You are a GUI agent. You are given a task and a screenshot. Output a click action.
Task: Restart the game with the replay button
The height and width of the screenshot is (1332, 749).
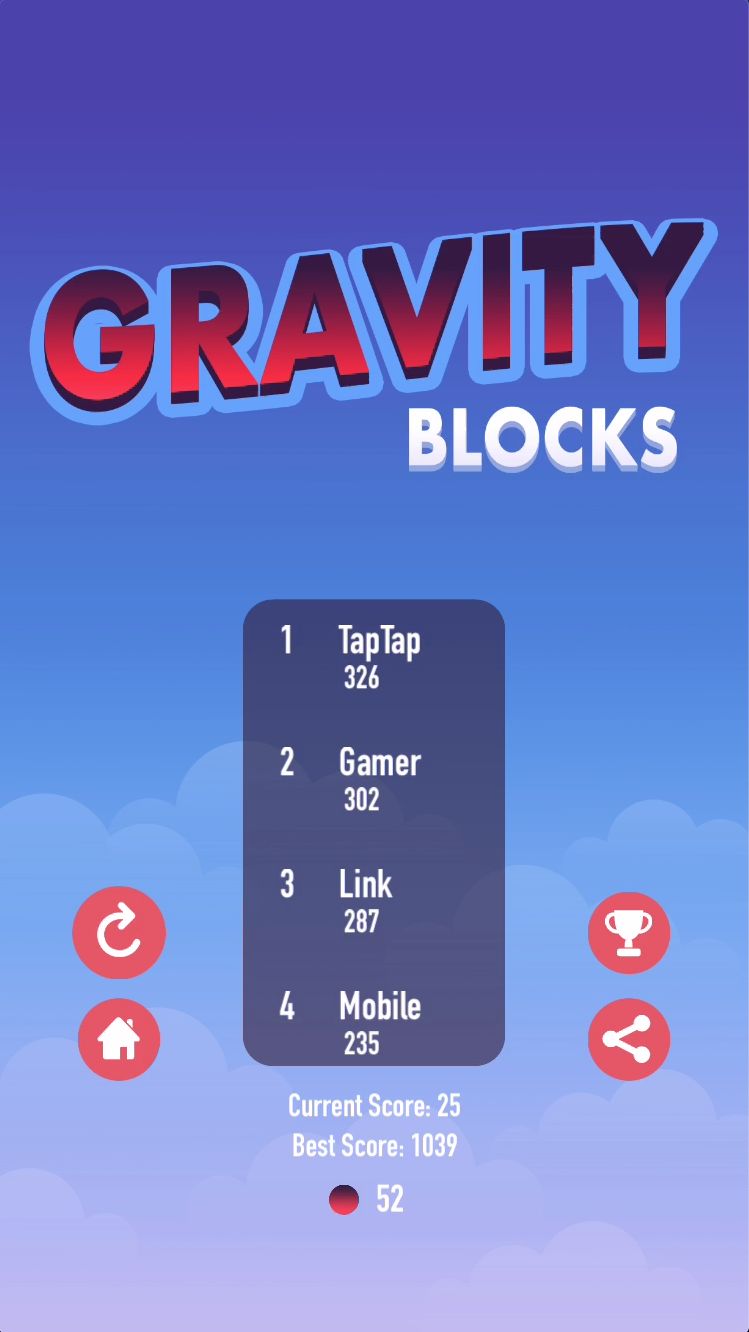coord(119,932)
